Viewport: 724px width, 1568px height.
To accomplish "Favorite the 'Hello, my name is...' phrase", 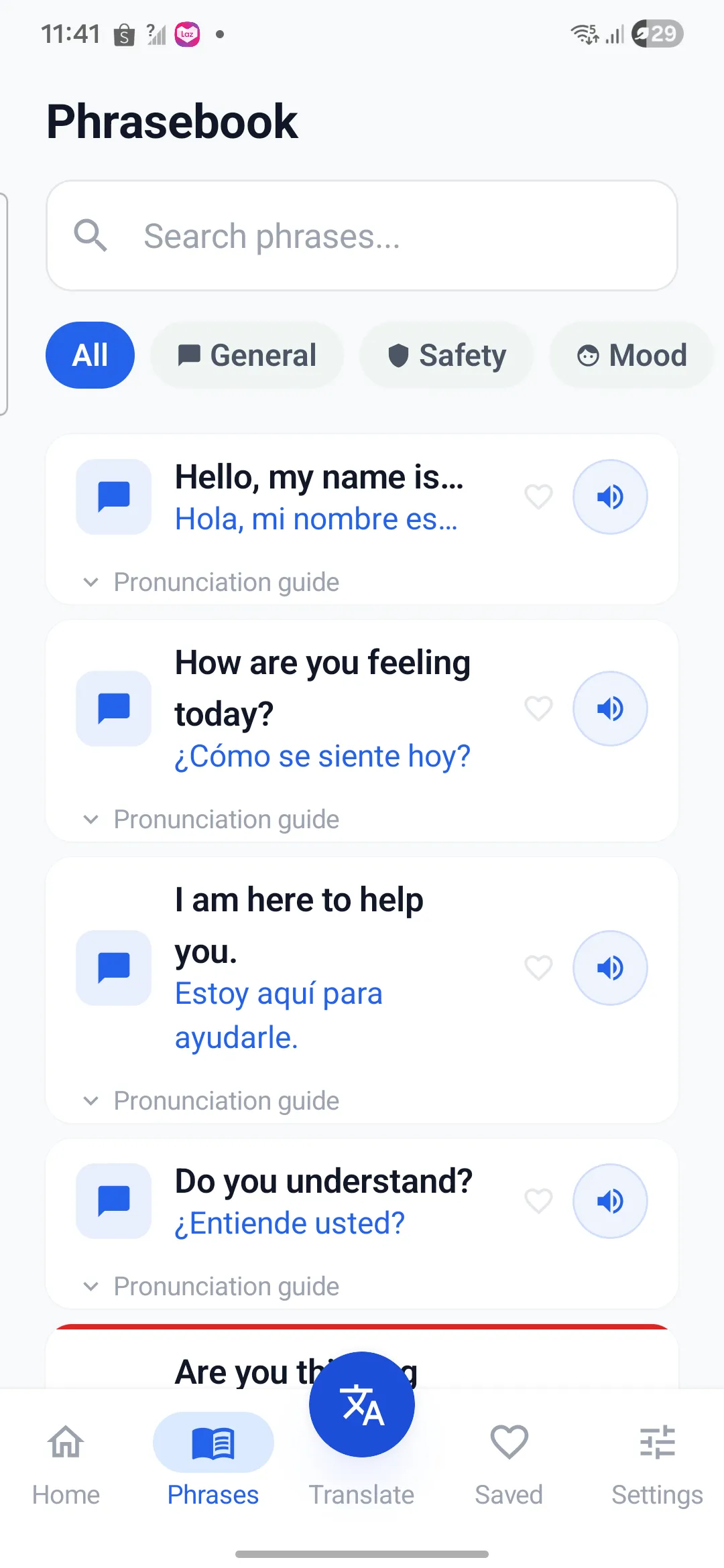I will pyautogui.click(x=538, y=497).
